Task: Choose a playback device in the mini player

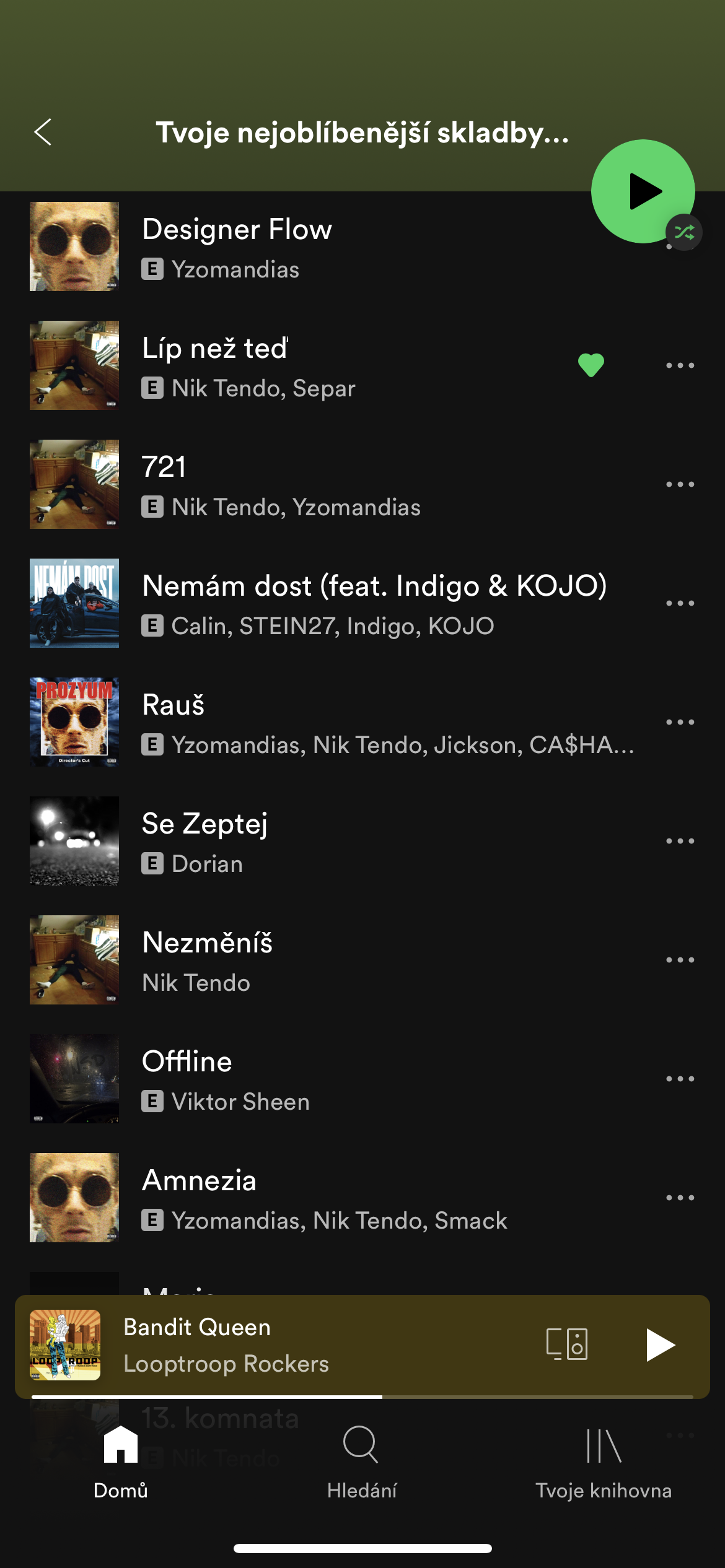Action: pos(566,1344)
